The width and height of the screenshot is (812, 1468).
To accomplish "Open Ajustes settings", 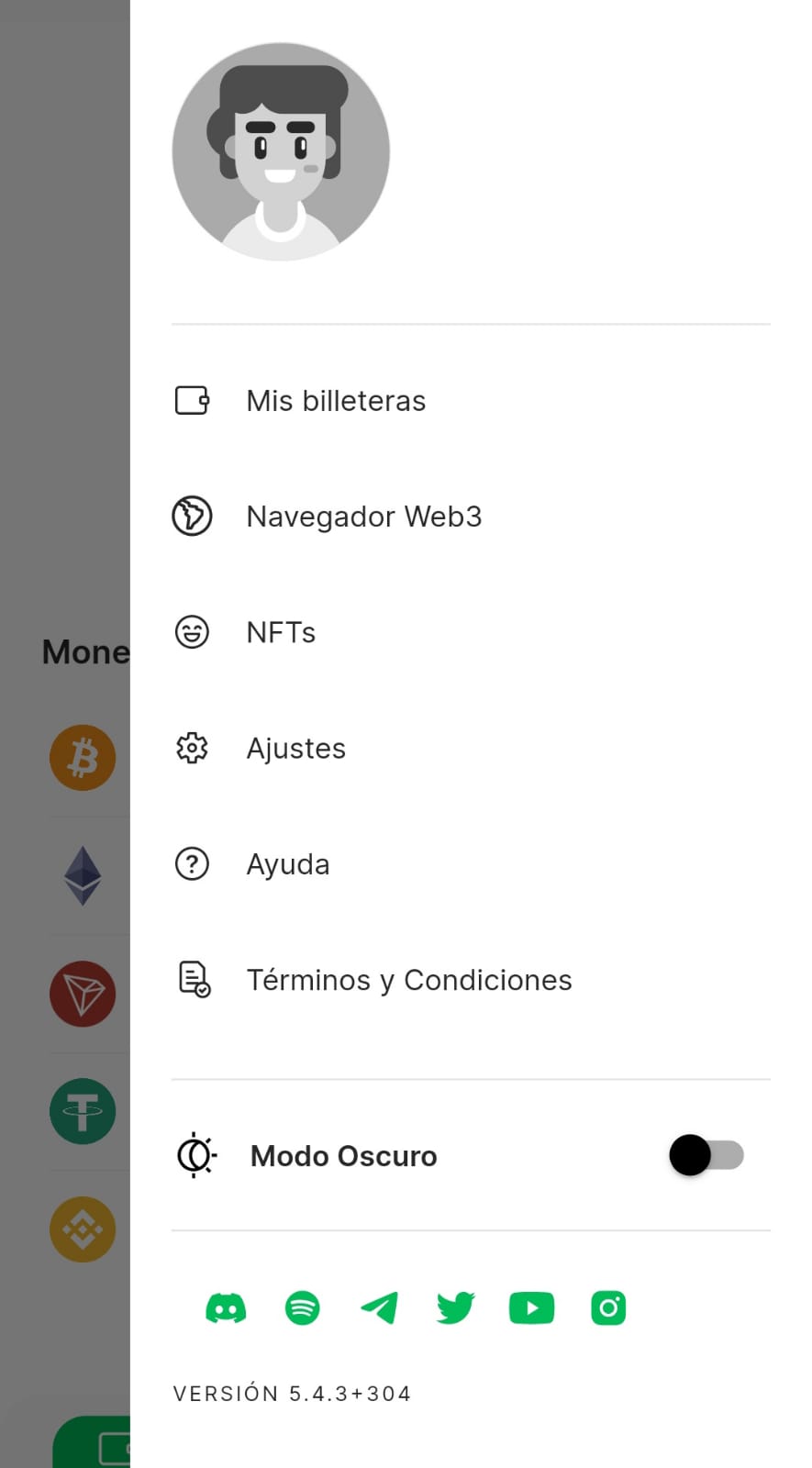I will point(471,749).
